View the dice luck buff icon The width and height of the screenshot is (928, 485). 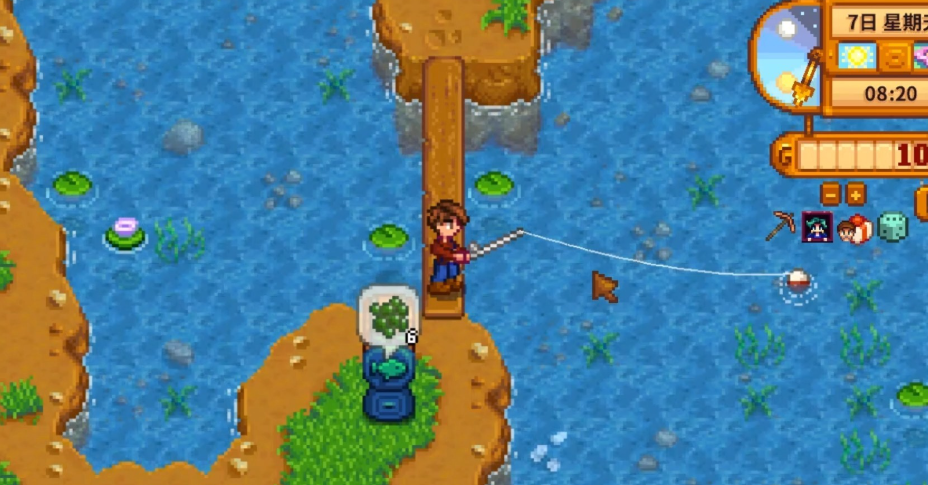point(893,227)
